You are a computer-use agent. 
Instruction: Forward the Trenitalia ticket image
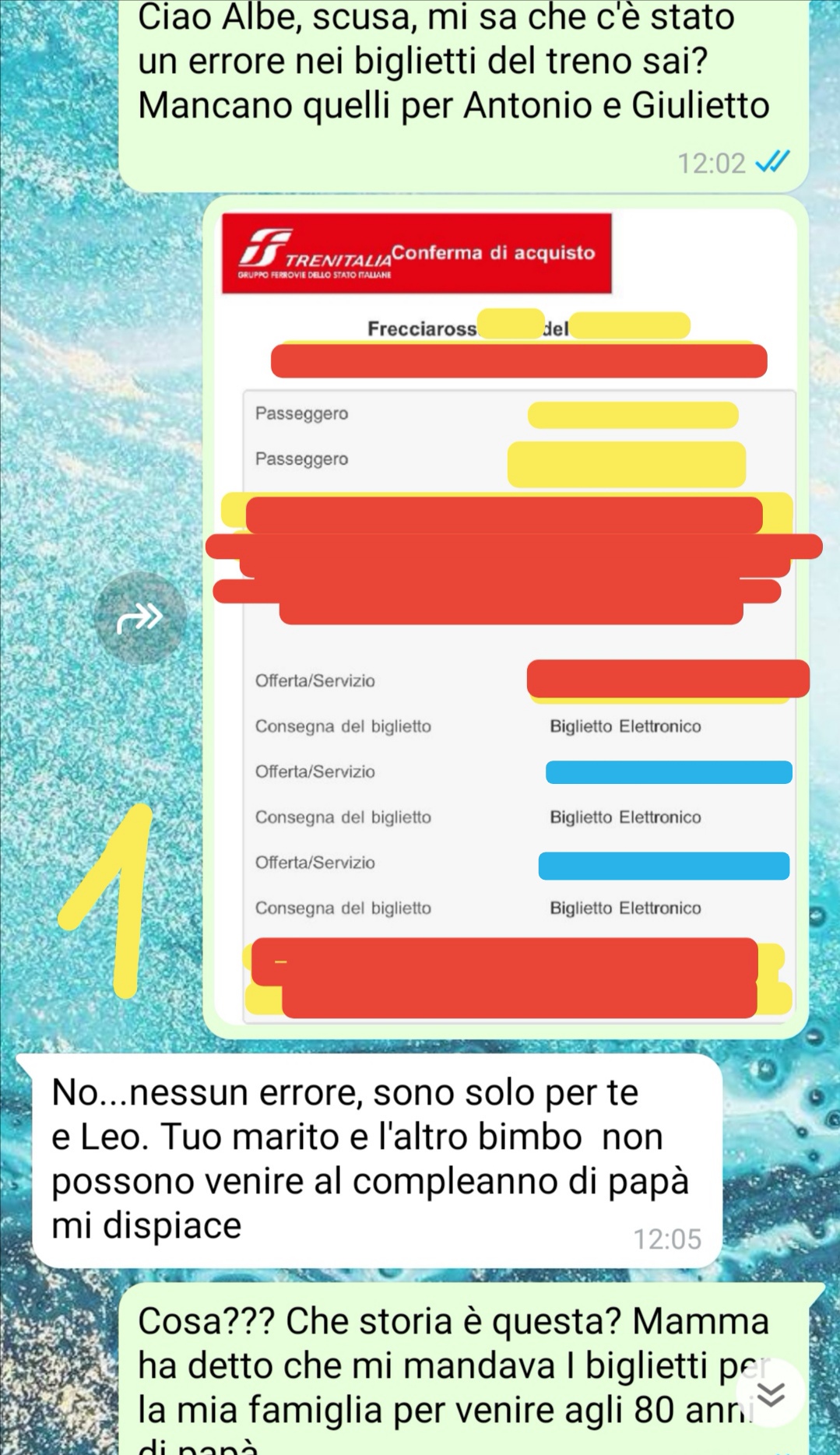140,618
